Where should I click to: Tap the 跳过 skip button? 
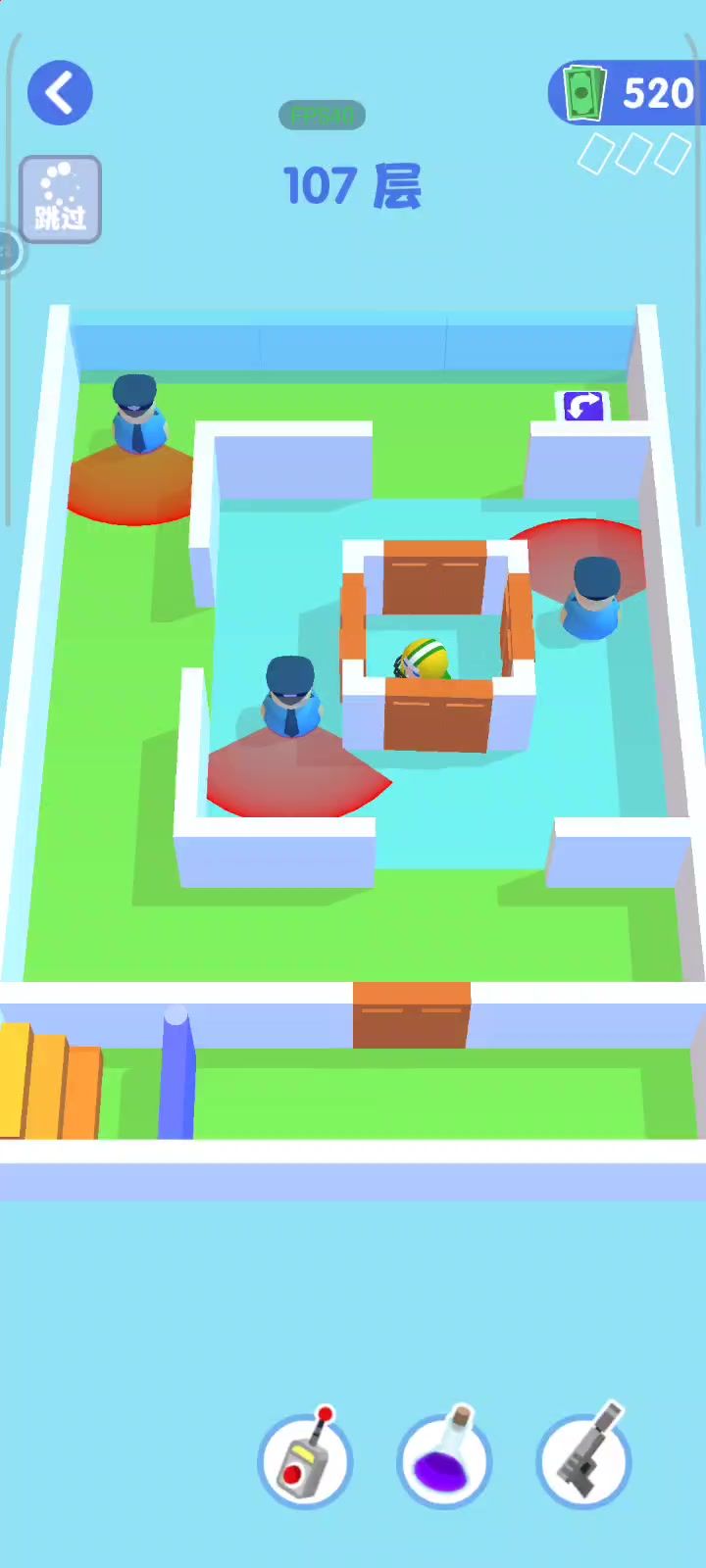coord(61,199)
